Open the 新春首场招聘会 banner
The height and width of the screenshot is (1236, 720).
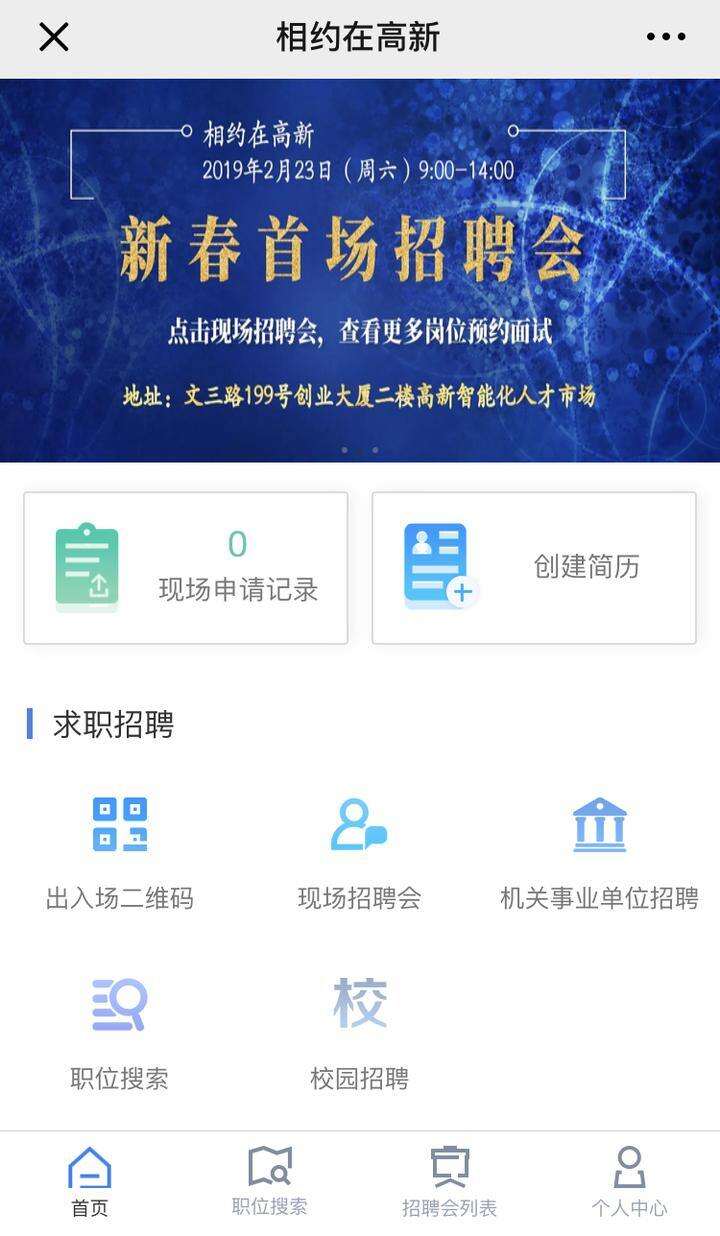click(x=360, y=270)
